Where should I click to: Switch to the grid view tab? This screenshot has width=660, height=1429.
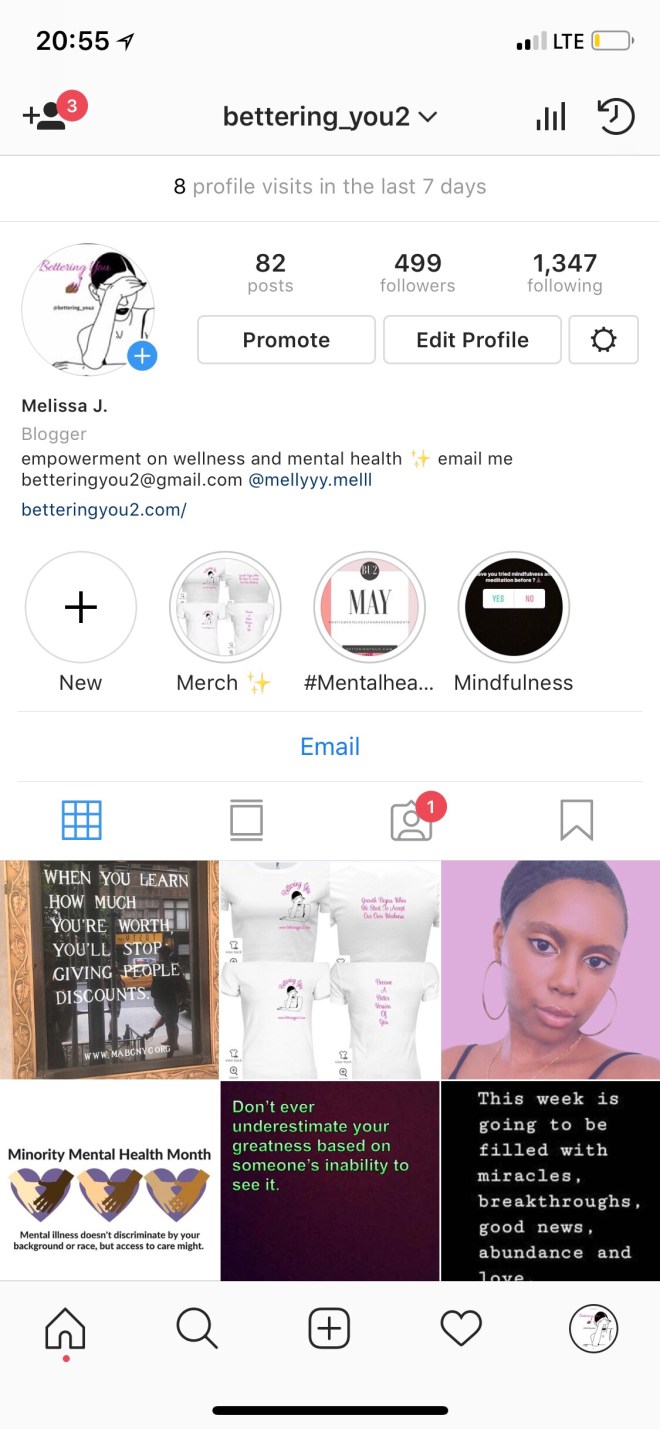(82, 820)
